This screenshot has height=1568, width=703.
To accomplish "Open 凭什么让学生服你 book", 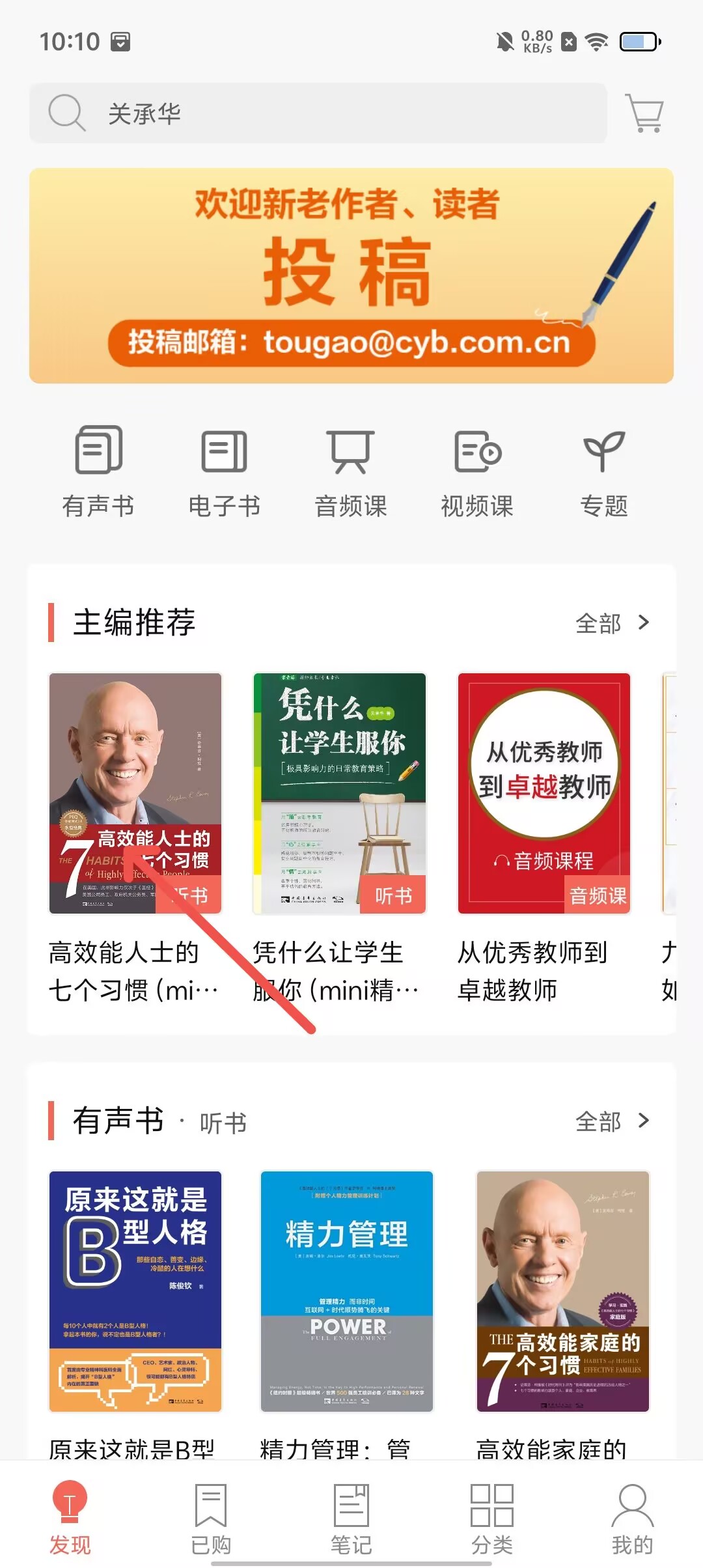I will 339,793.
